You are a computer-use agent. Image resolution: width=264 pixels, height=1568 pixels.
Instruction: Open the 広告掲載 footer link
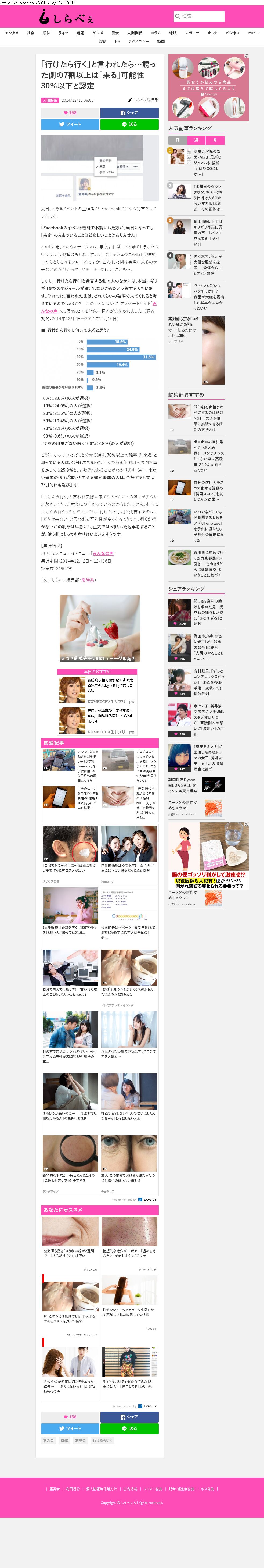pos(130,1489)
